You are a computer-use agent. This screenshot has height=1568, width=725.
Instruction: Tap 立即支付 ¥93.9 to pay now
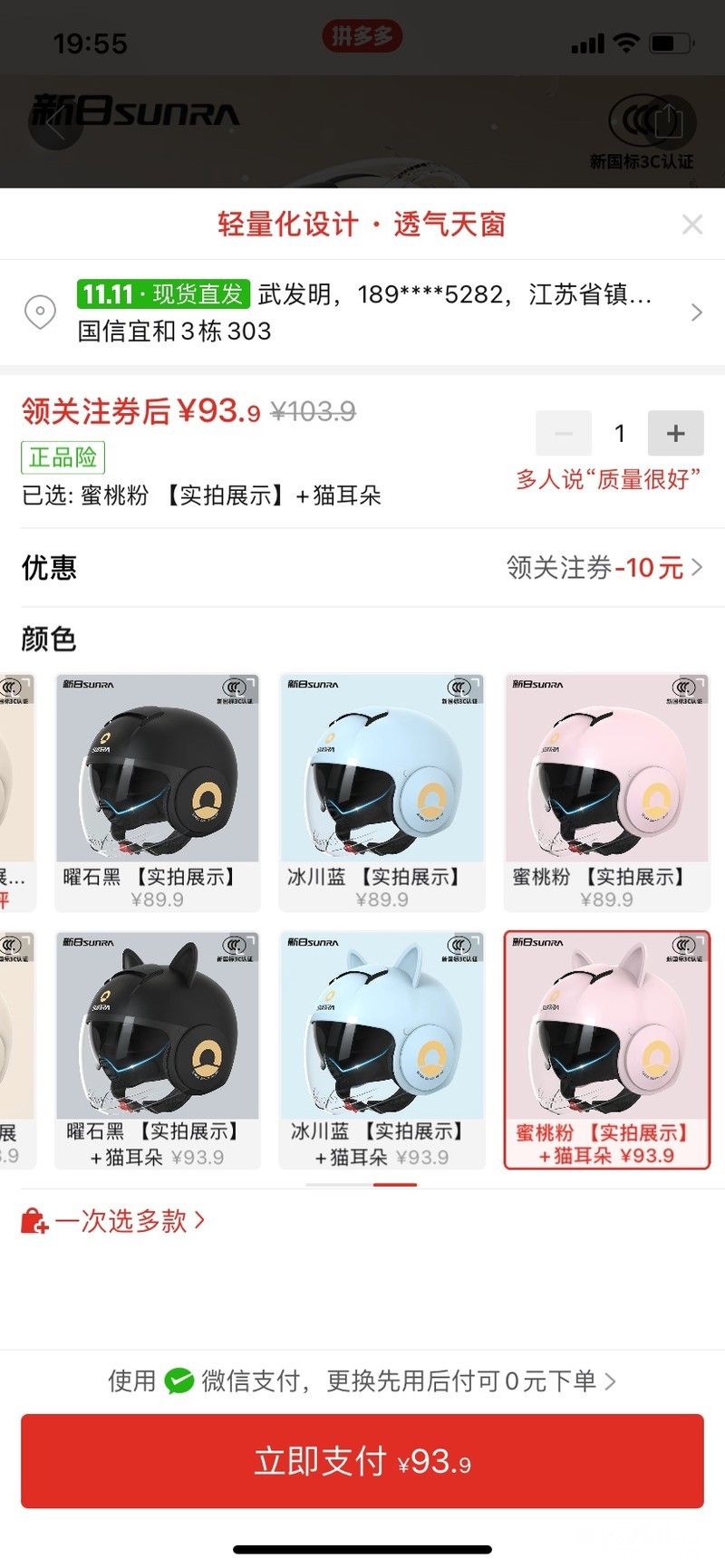[x=362, y=1461]
